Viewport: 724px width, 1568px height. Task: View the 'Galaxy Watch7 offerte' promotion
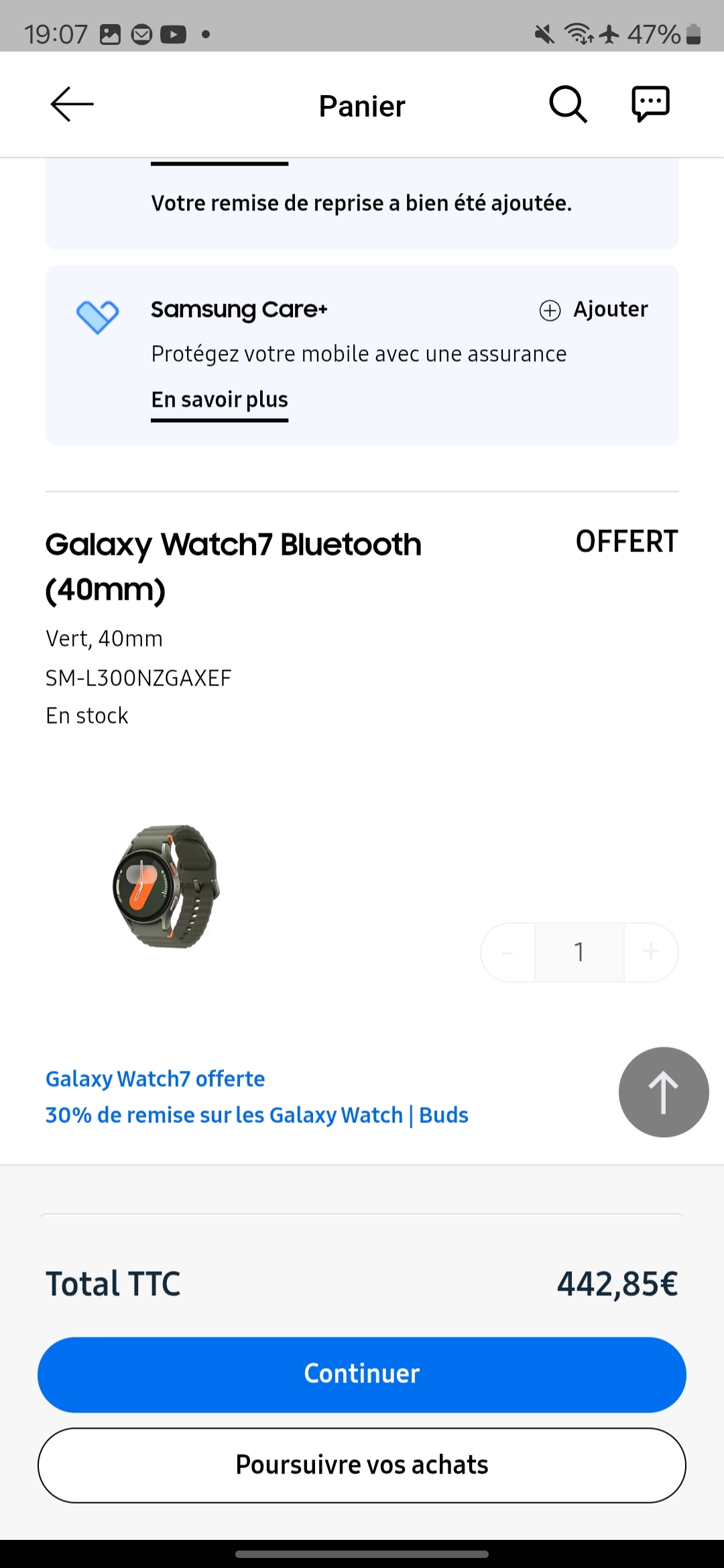click(x=155, y=1079)
